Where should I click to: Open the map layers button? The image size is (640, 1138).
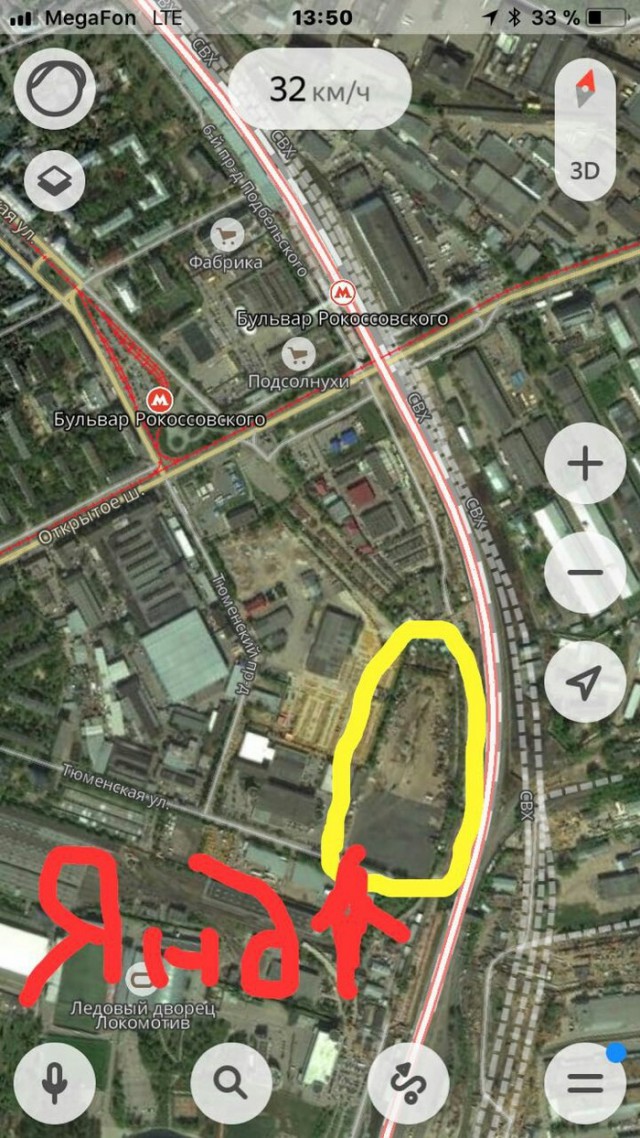coord(54,181)
